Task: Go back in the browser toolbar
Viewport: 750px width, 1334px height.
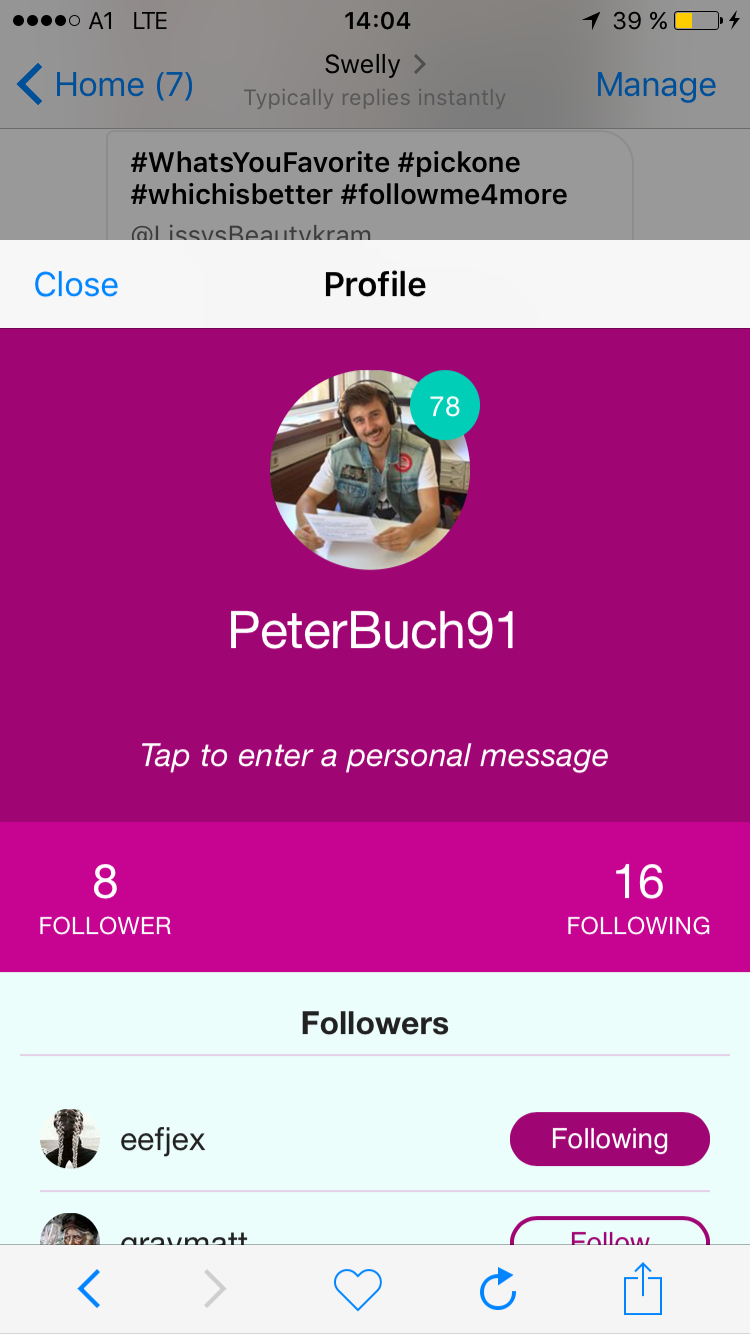Action: [89, 1290]
